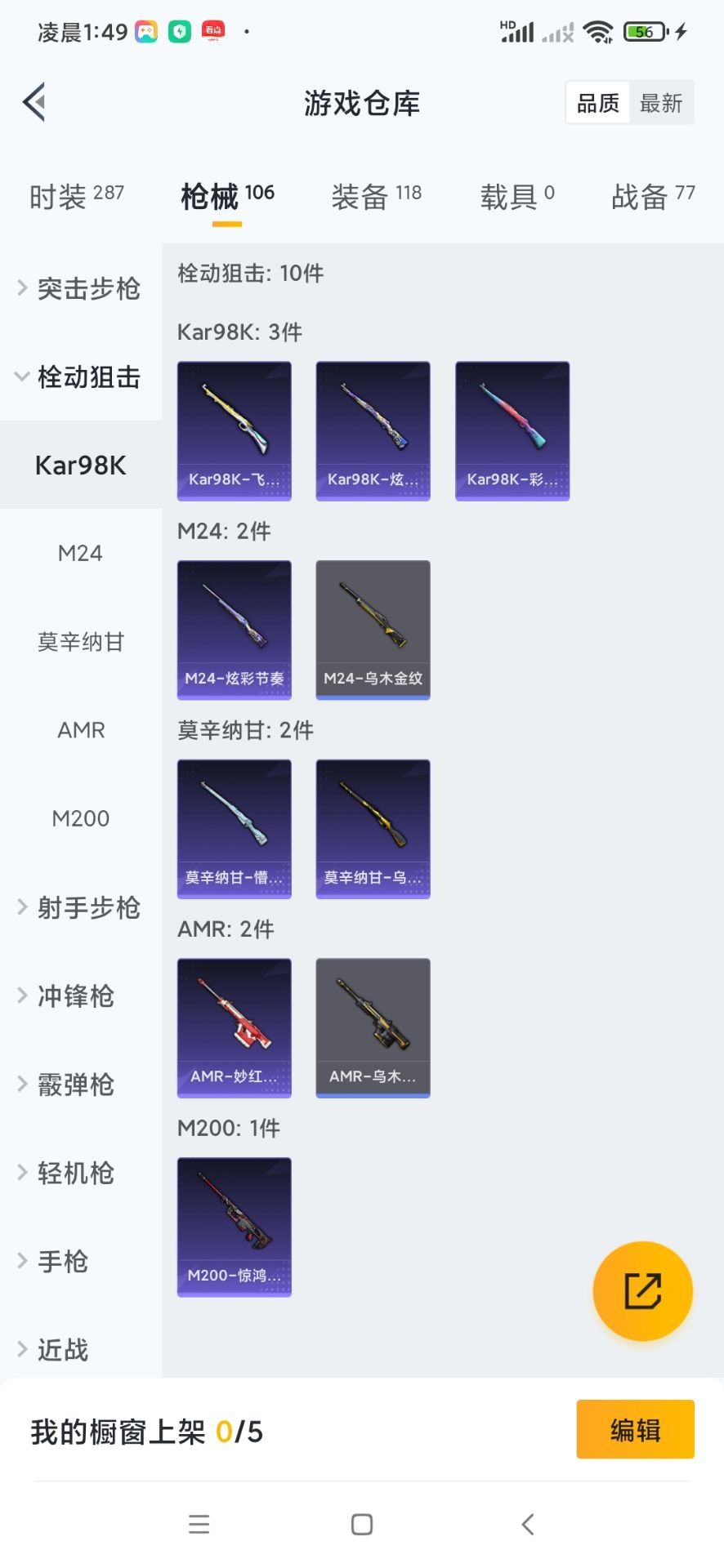The image size is (724, 1568).
Task: View the M200-惊鸿 skin card
Action: coord(235,1227)
